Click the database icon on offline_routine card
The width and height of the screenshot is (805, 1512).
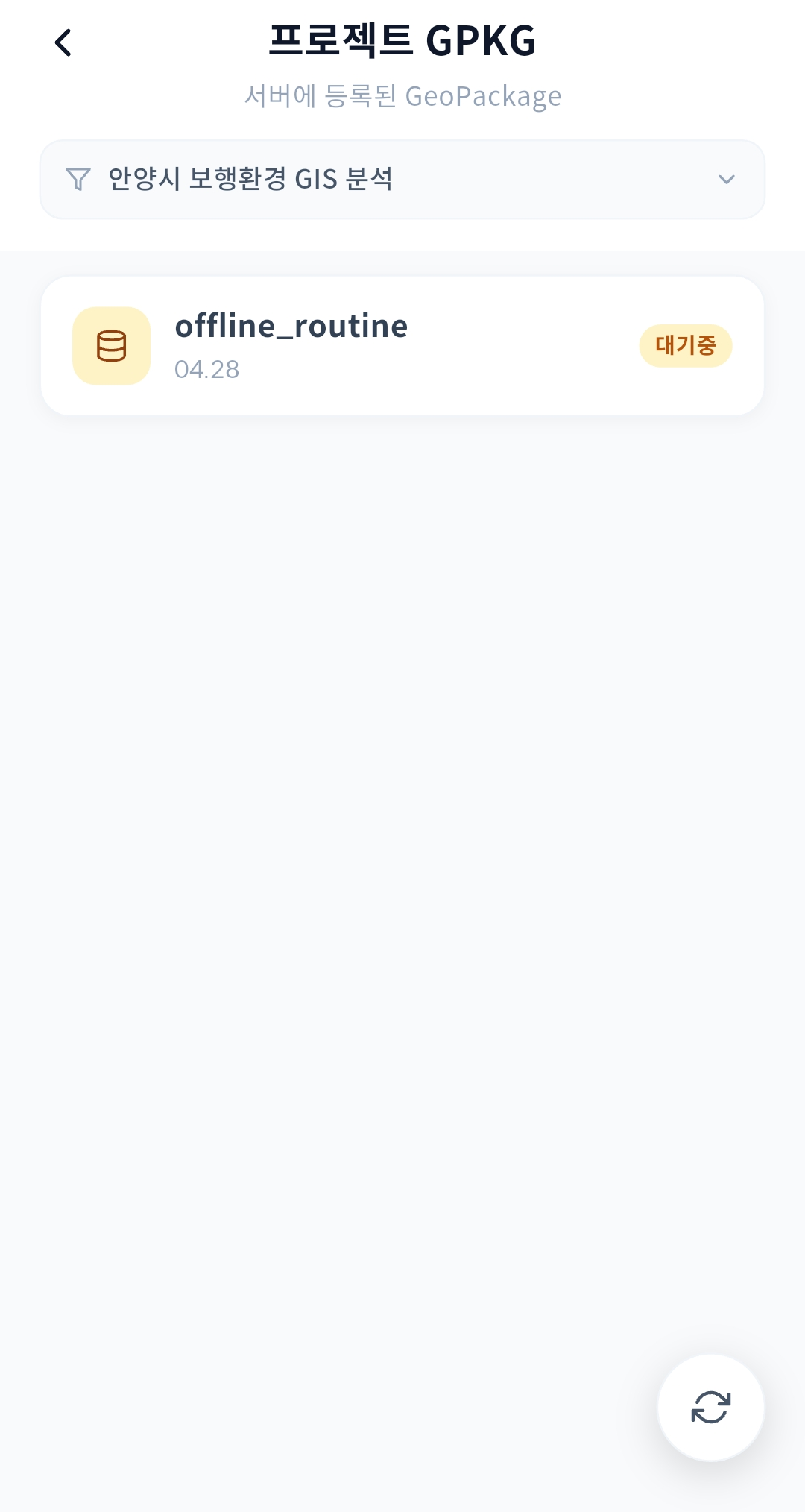110,345
